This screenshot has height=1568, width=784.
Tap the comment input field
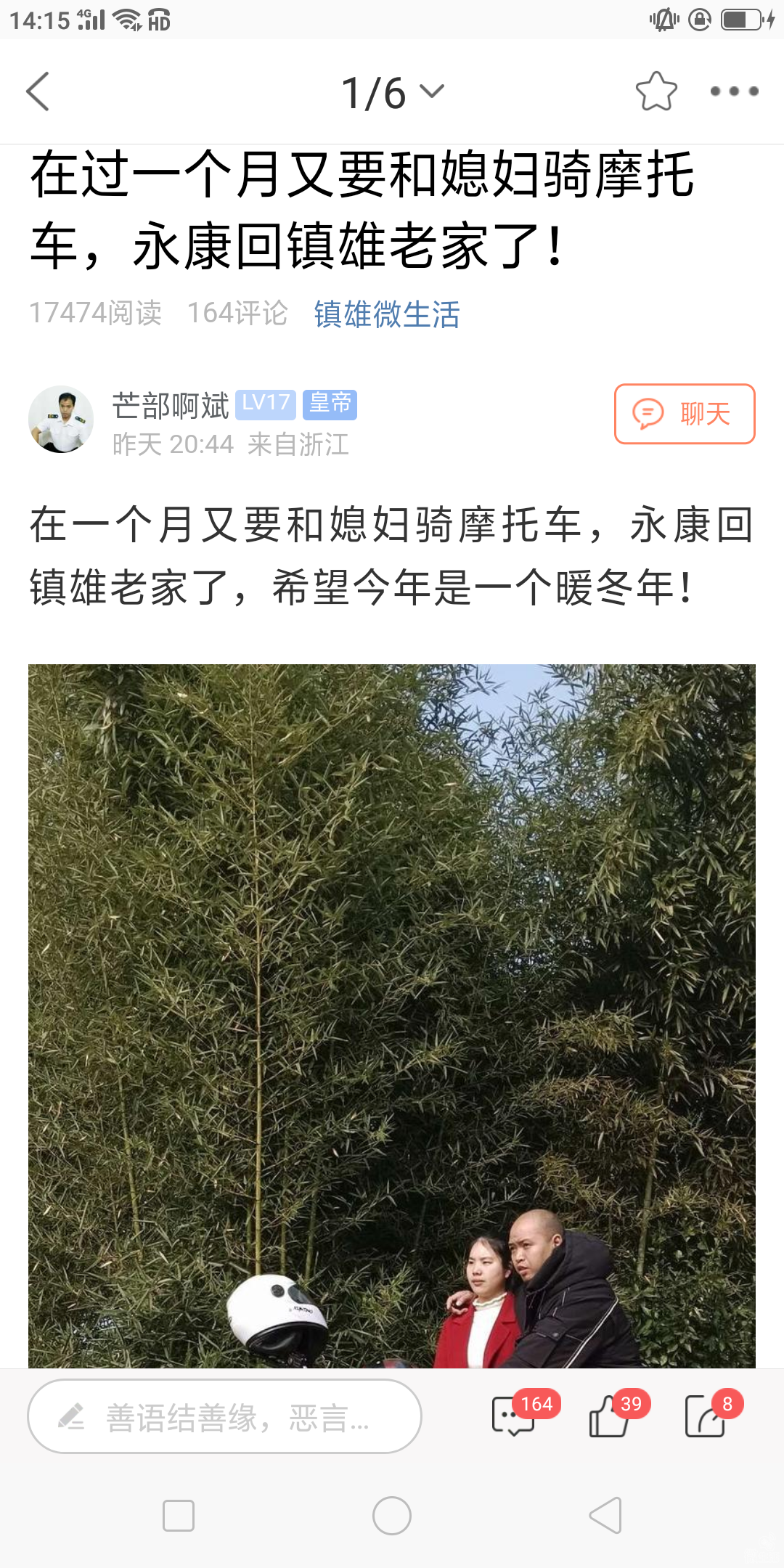coord(225,1416)
